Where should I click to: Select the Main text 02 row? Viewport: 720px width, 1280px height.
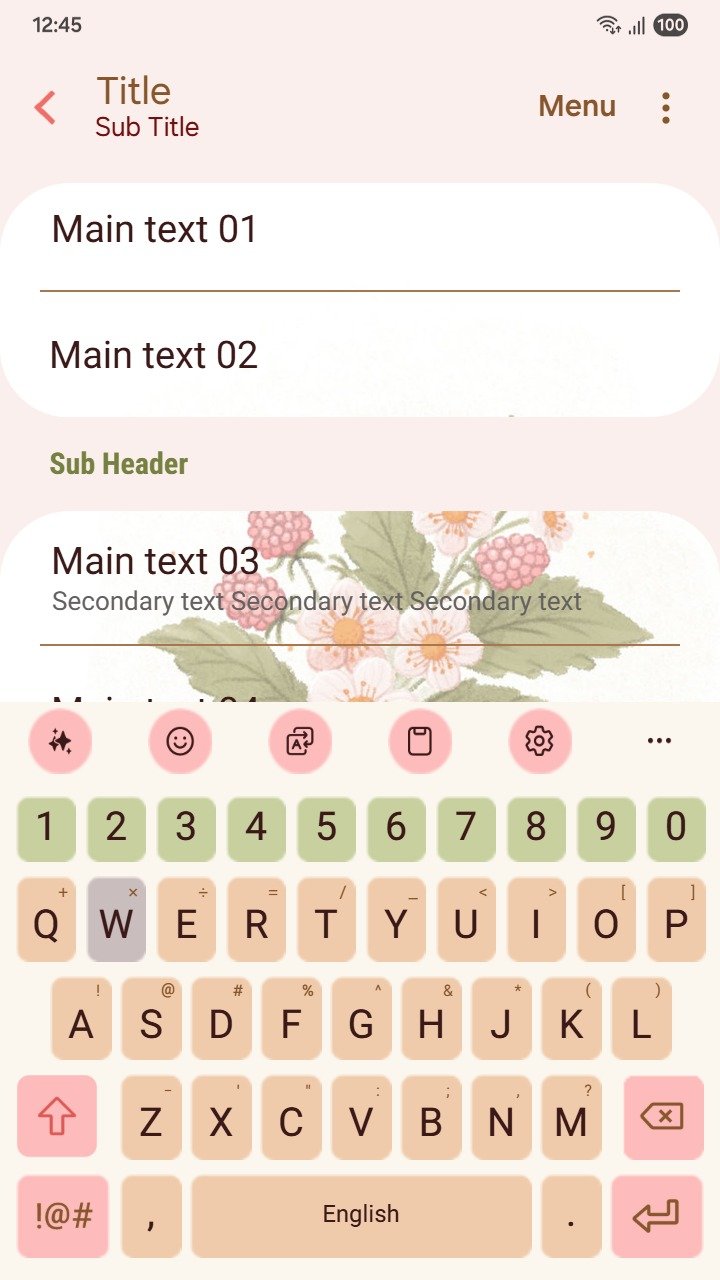coord(360,355)
